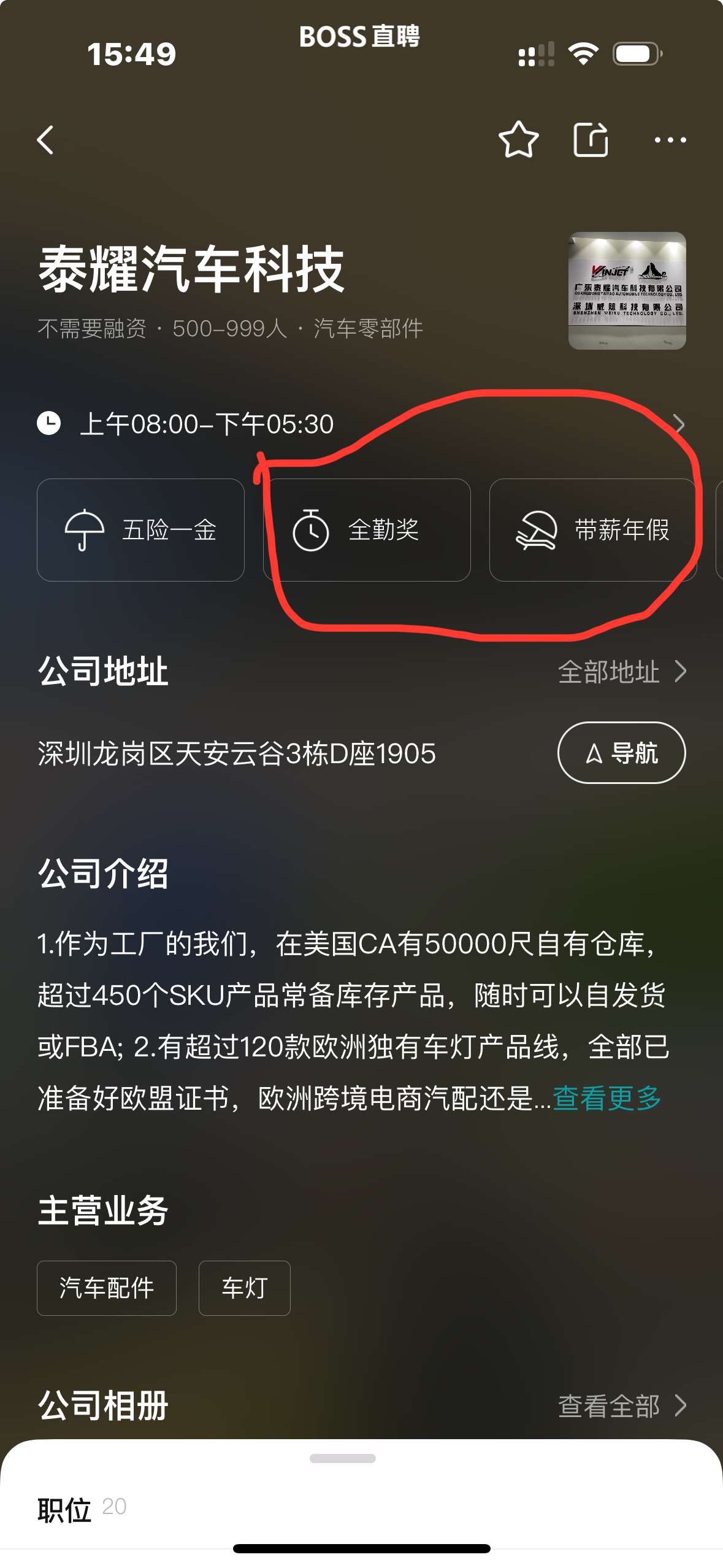The image size is (723, 1568).
Task: Expand company intro with 查看更多
Action: [x=606, y=1098]
